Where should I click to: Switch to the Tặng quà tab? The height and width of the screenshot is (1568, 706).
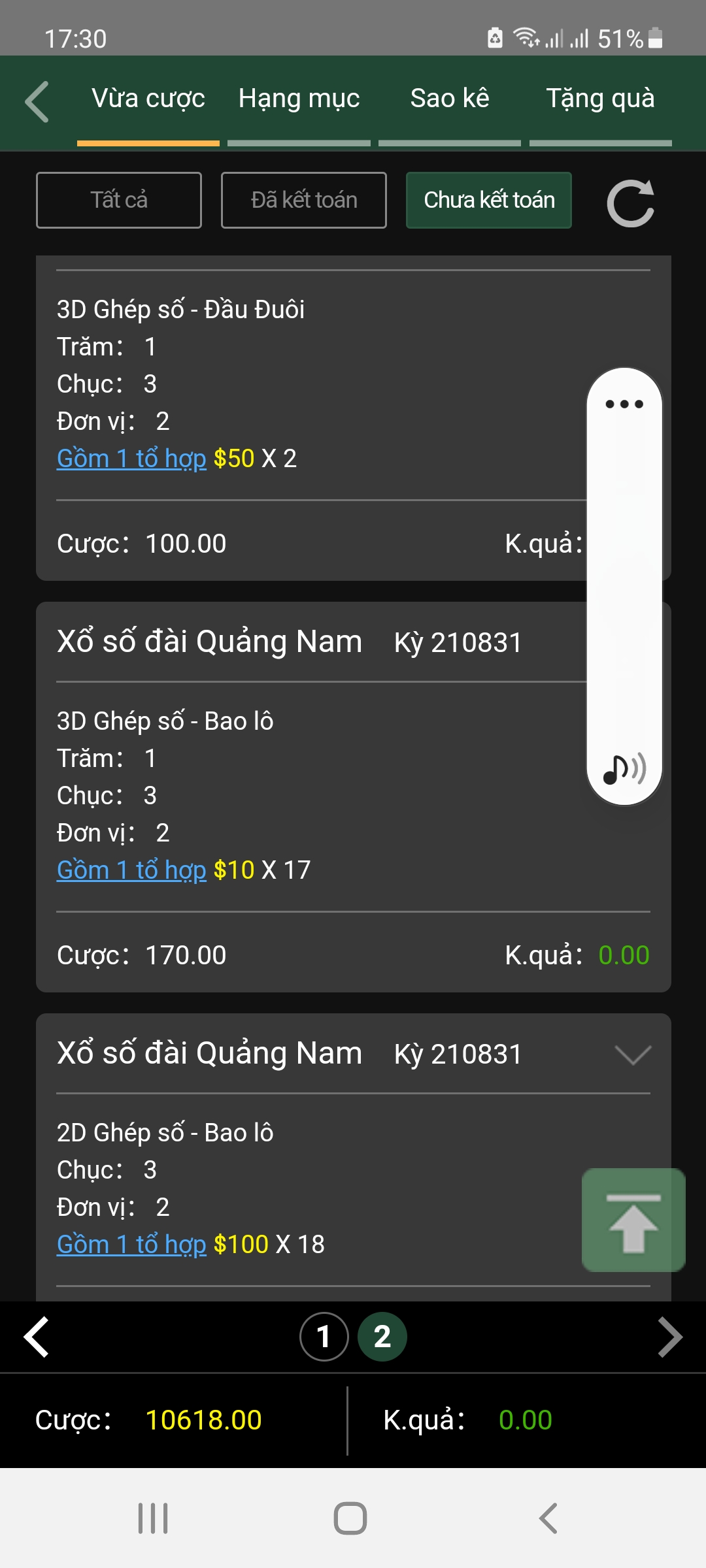tap(600, 99)
